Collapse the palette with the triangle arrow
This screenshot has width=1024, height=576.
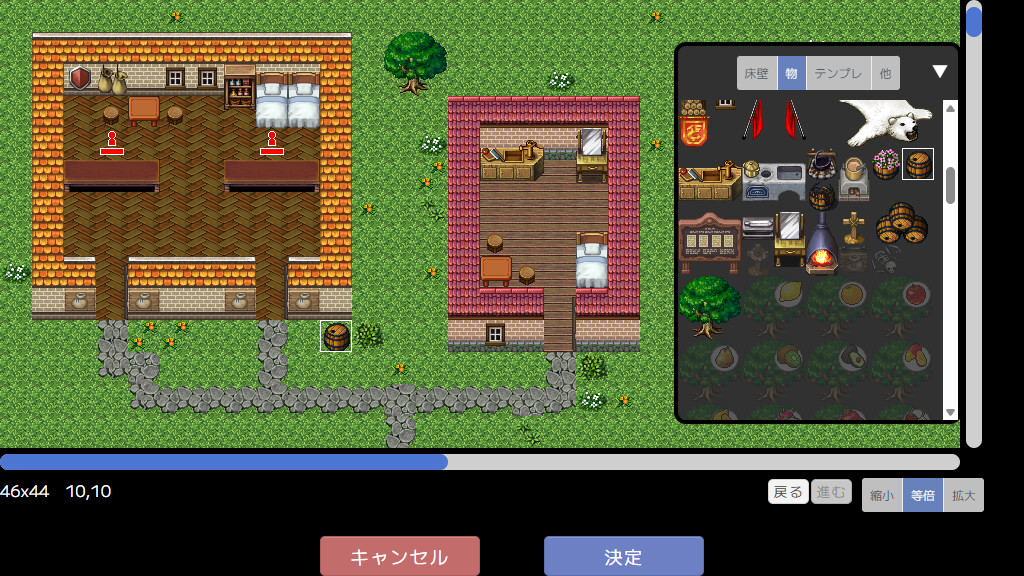[x=939, y=72]
